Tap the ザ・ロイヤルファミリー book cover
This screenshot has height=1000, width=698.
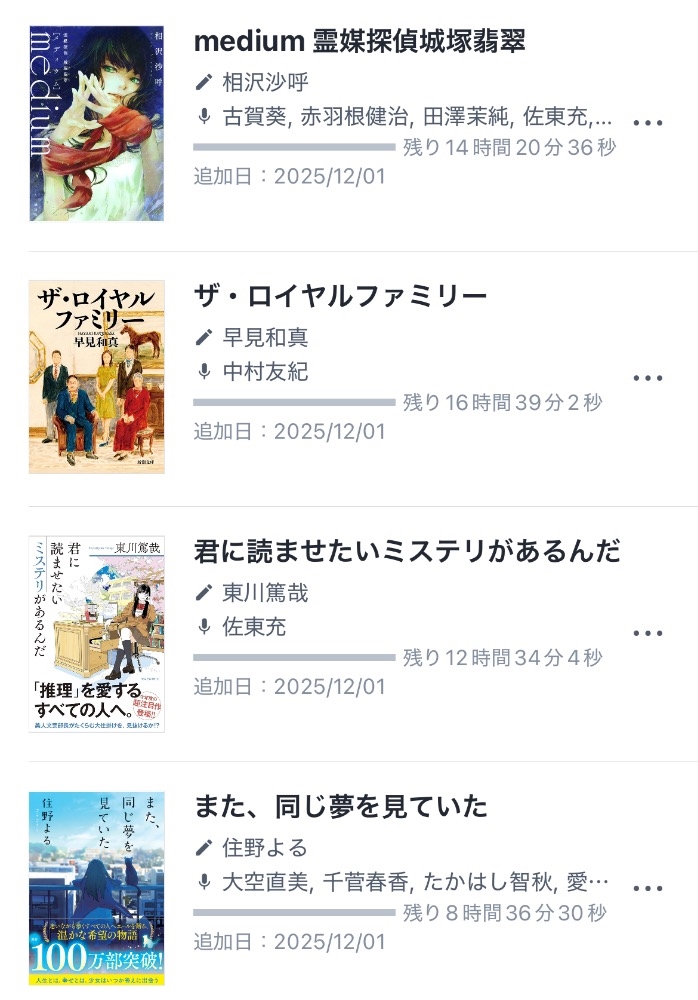point(97,377)
